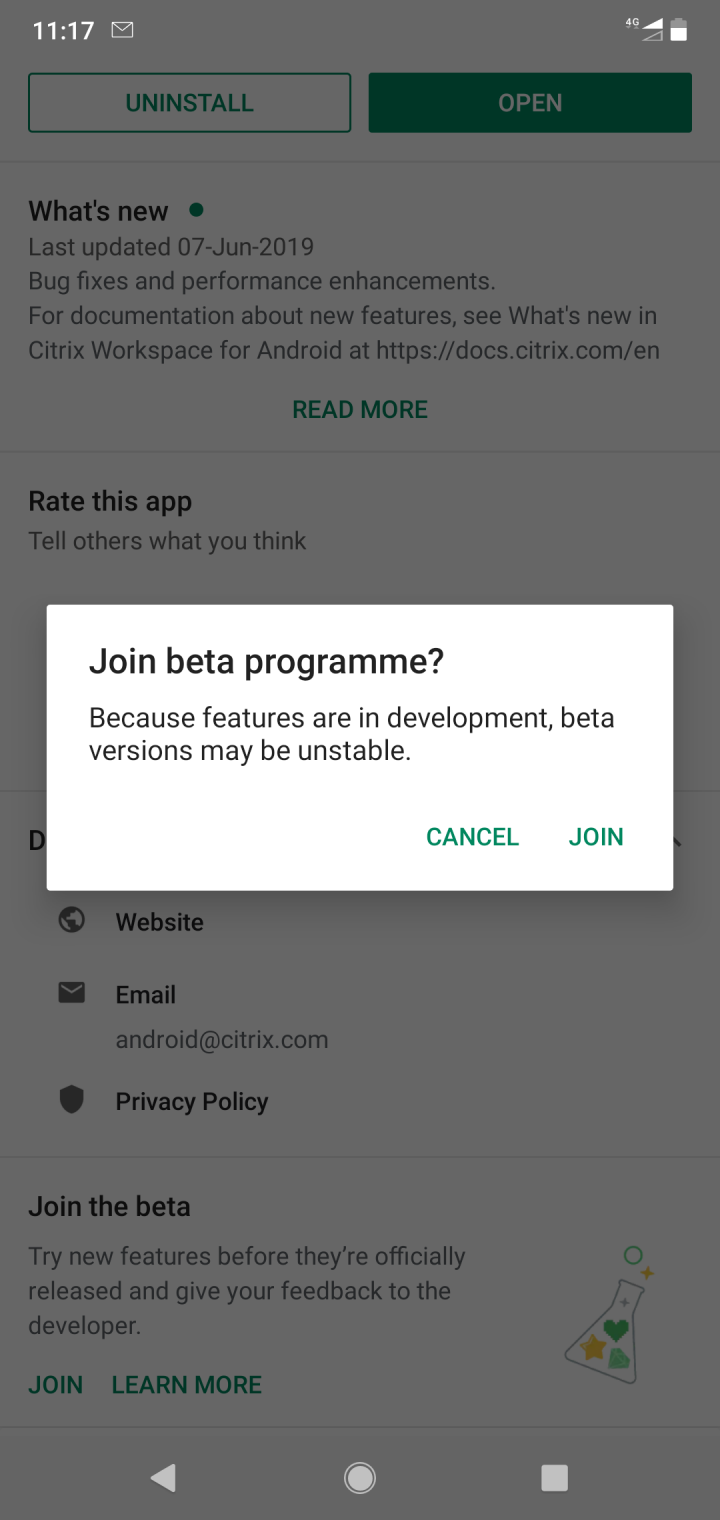Go back with the system back button

pyautogui.click(x=163, y=1477)
